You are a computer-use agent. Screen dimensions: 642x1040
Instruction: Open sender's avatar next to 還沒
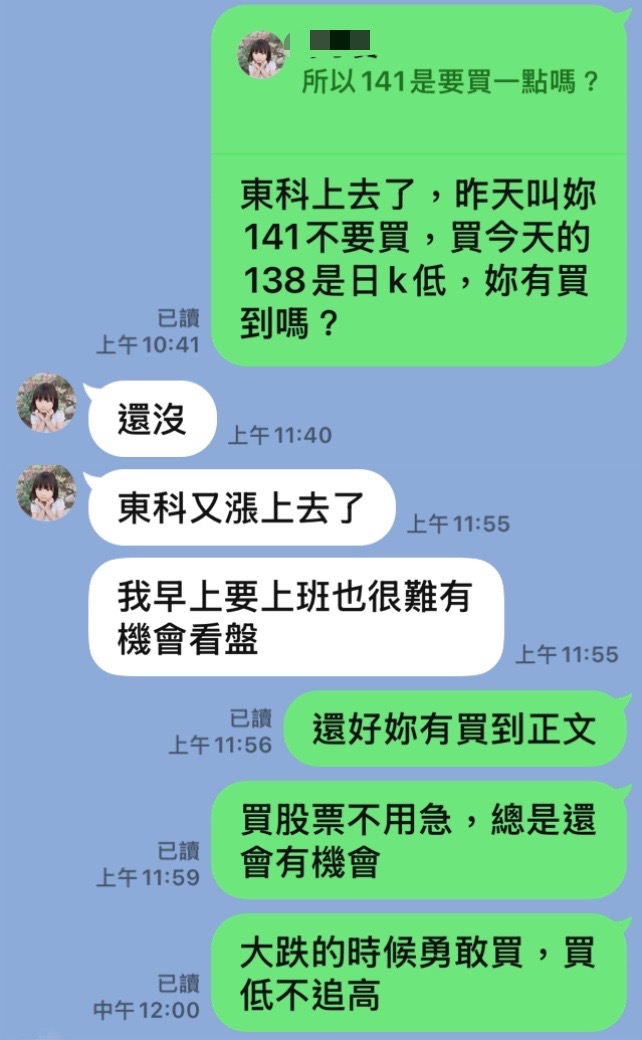[46, 403]
